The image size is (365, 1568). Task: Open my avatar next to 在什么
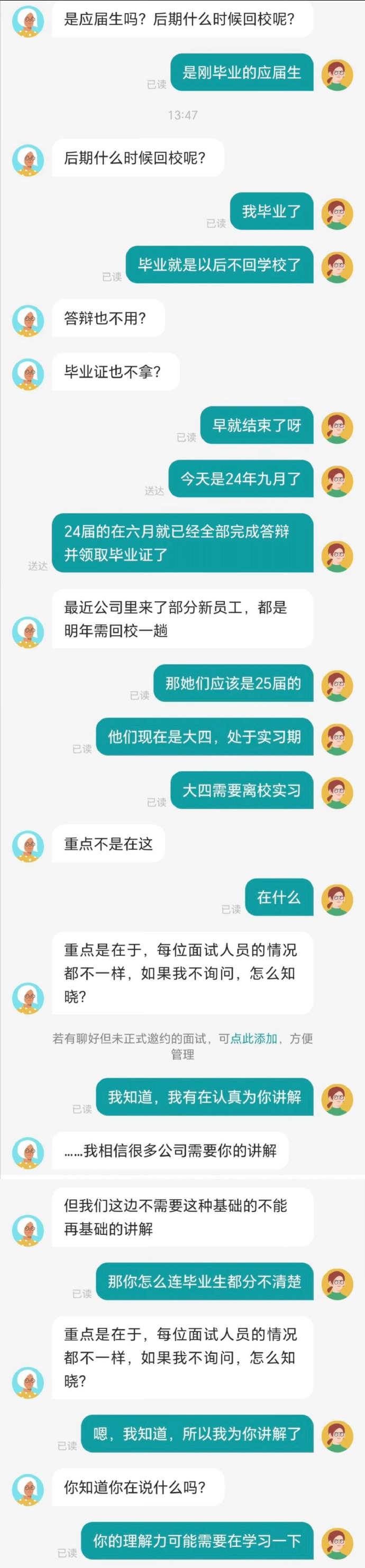pos(337,899)
